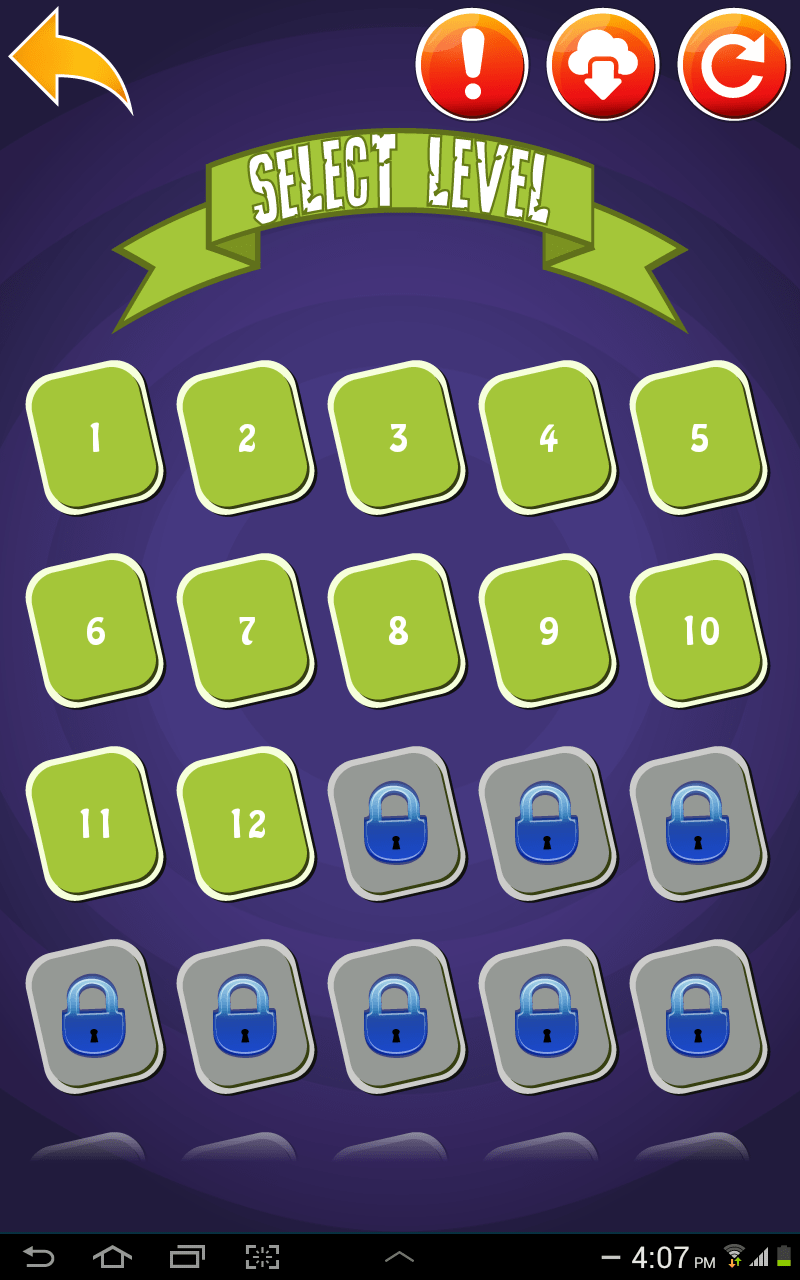Play level 5
Screen dimensions: 800x1280
coord(699,437)
